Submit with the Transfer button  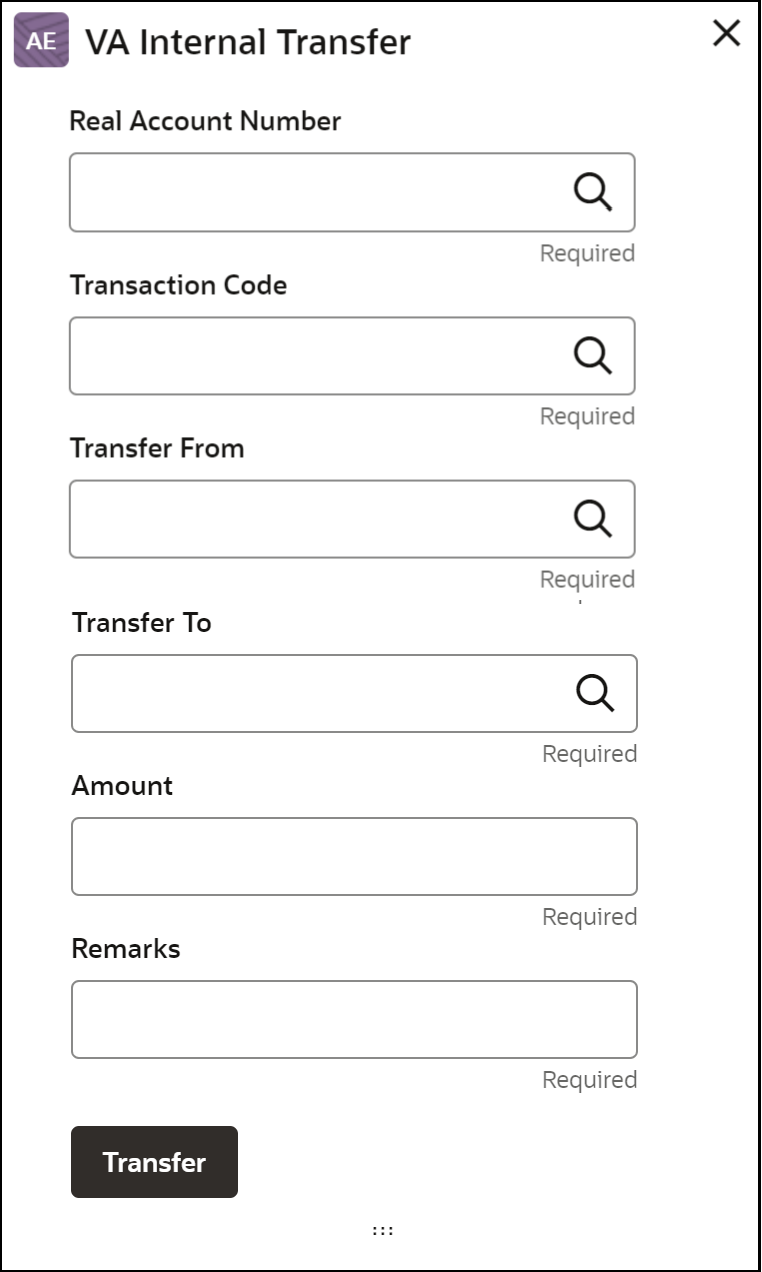[154, 1162]
